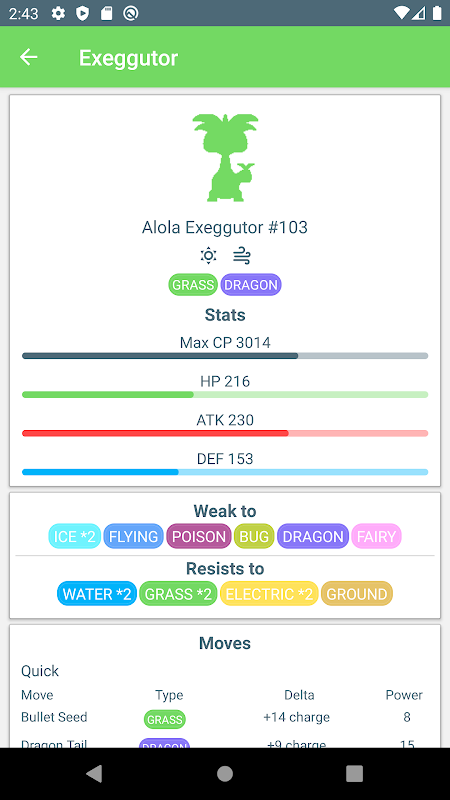The width and height of the screenshot is (450, 800).
Task: Select the GROUND resistance chip
Action: tap(357, 594)
